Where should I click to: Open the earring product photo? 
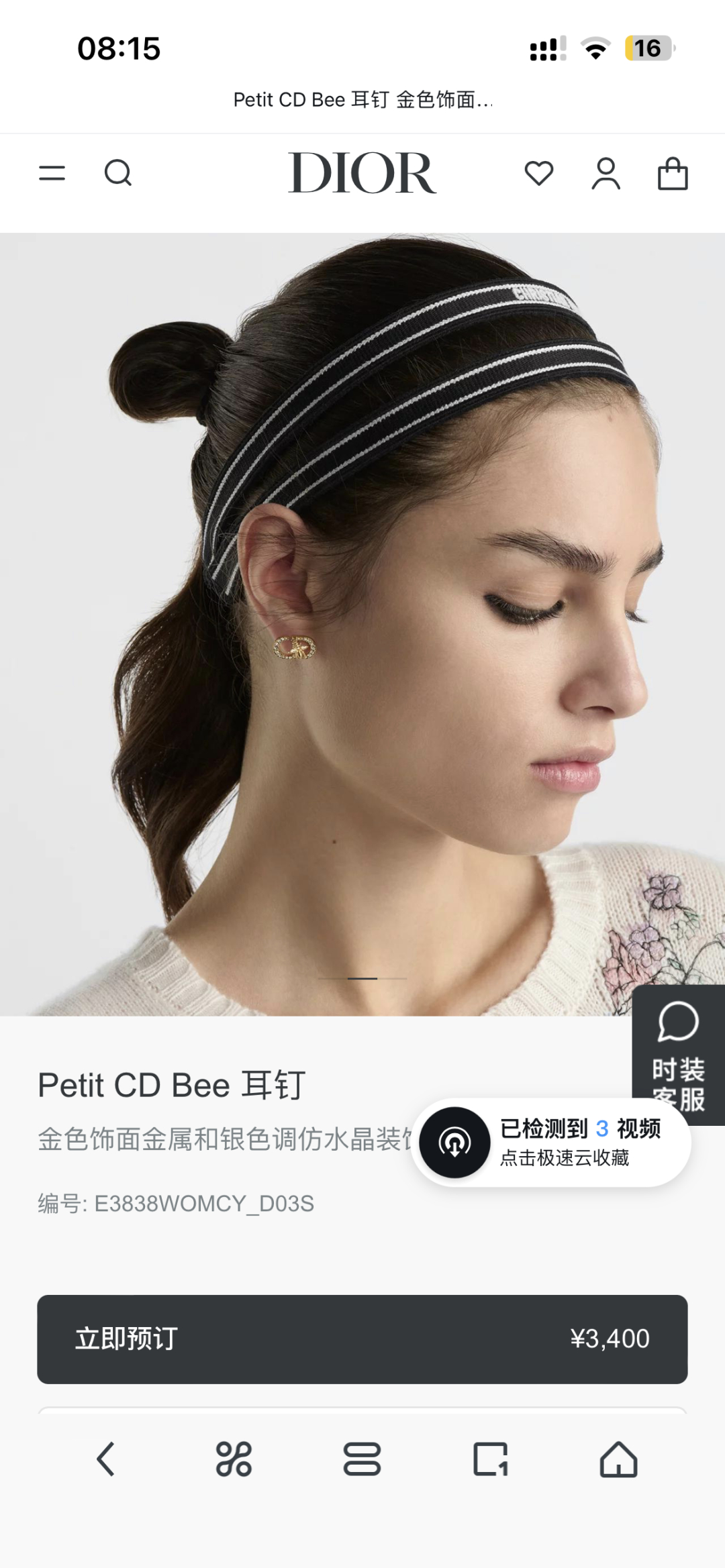click(362, 624)
